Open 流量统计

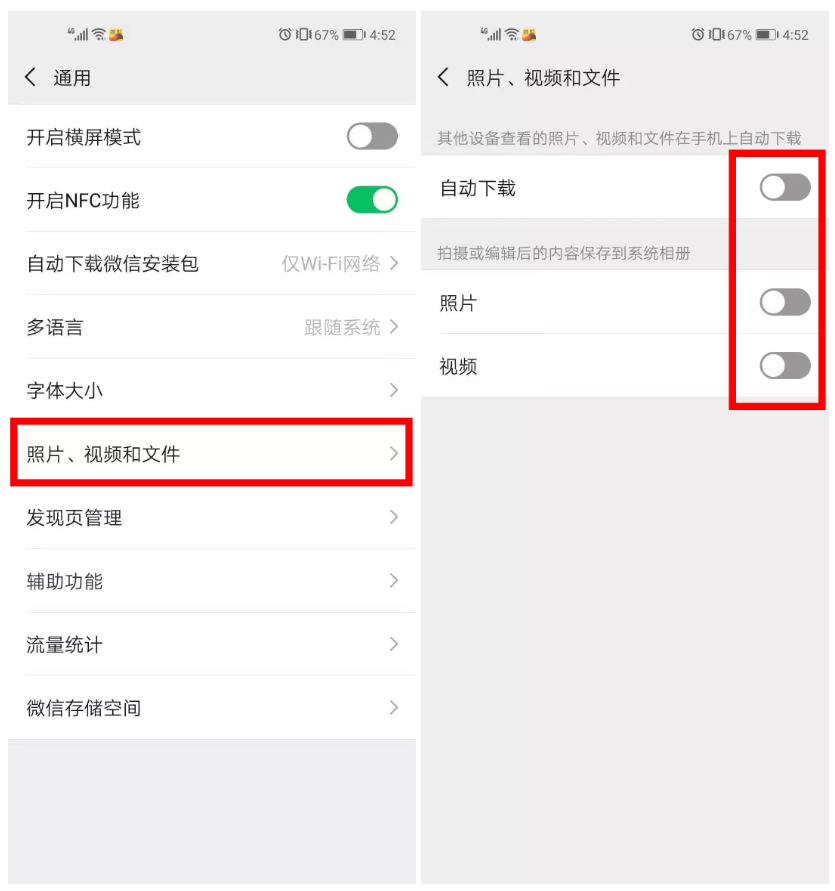[212, 645]
